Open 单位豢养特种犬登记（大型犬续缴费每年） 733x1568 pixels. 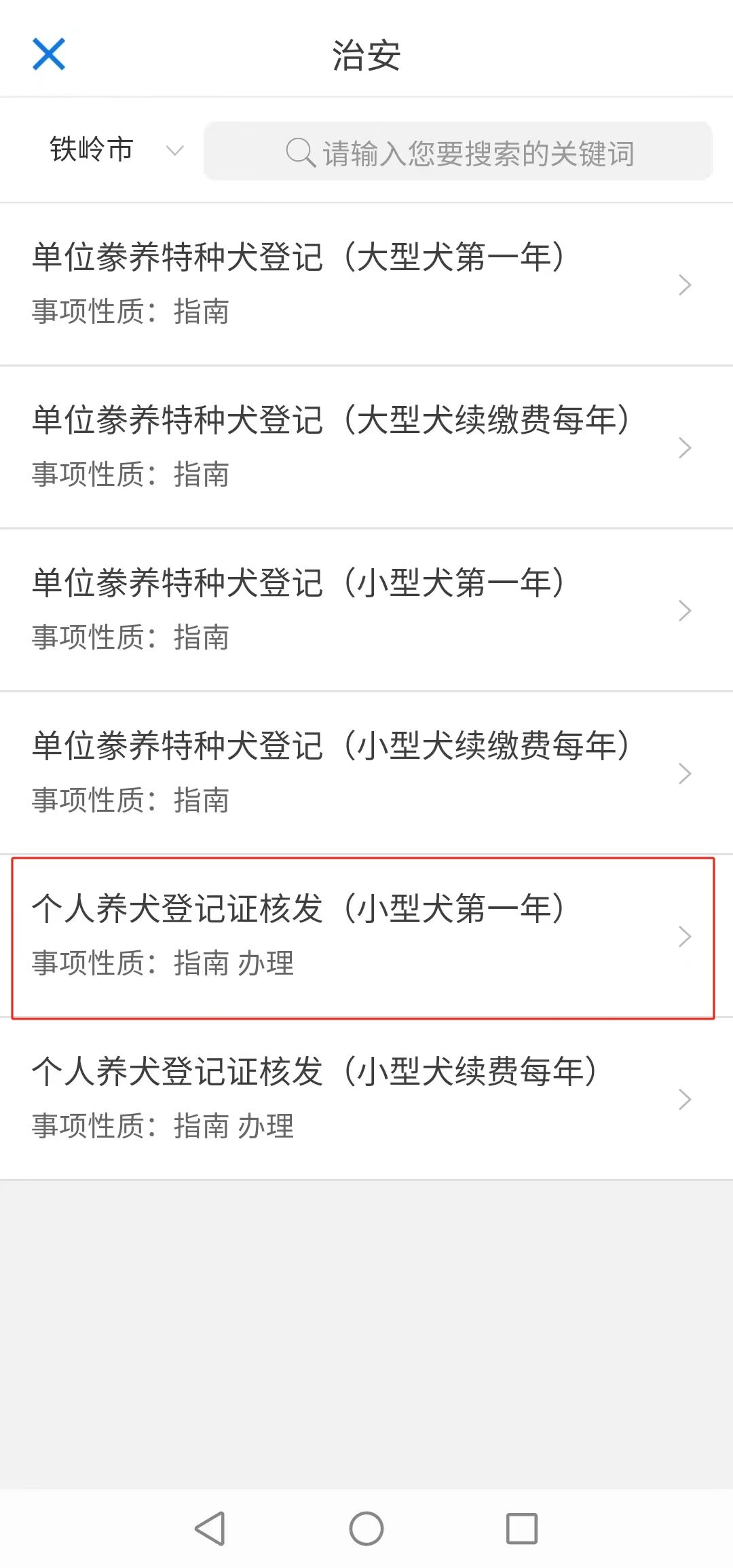[366, 447]
